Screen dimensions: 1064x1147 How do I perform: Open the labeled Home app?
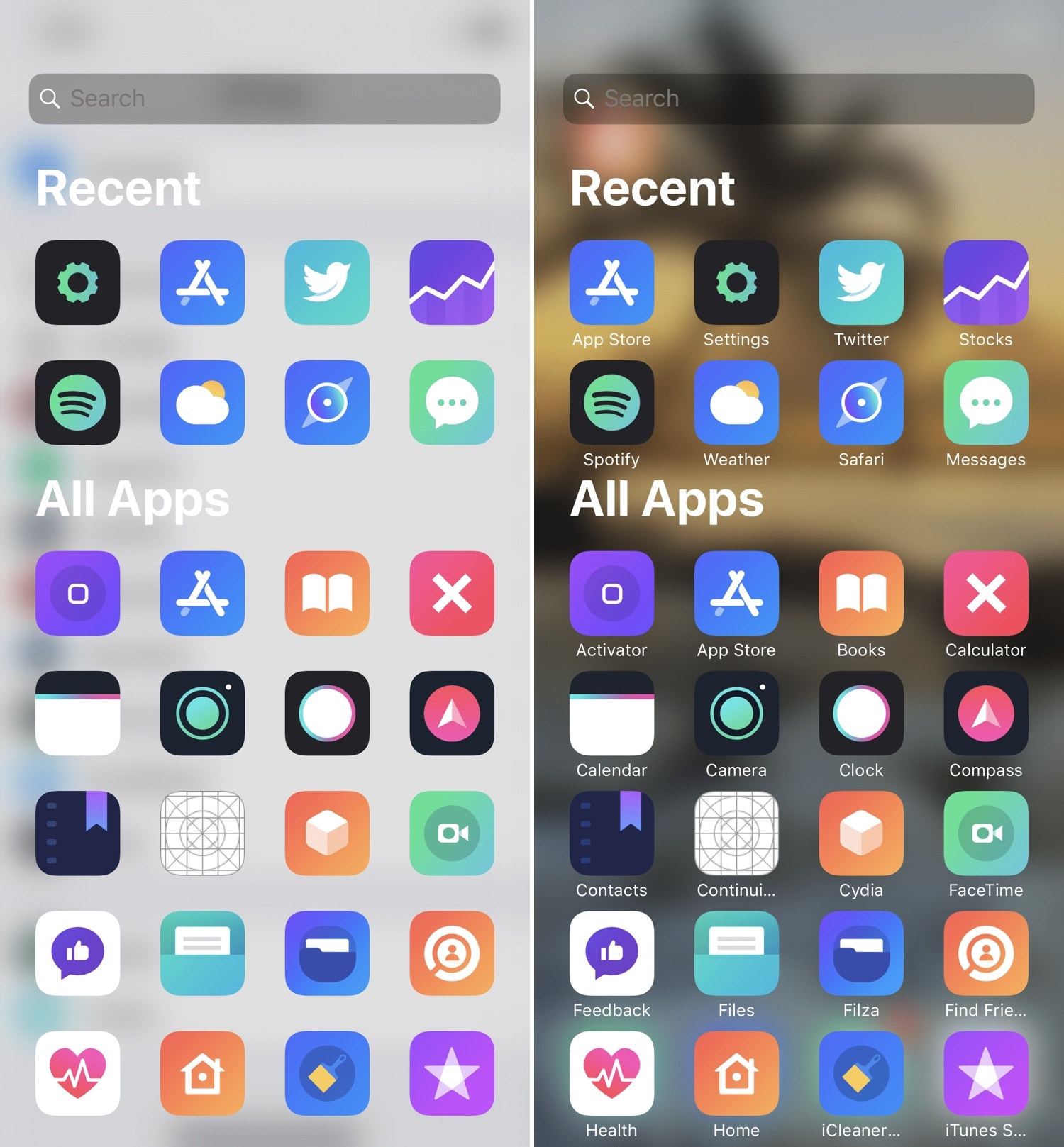tap(736, 1073)
